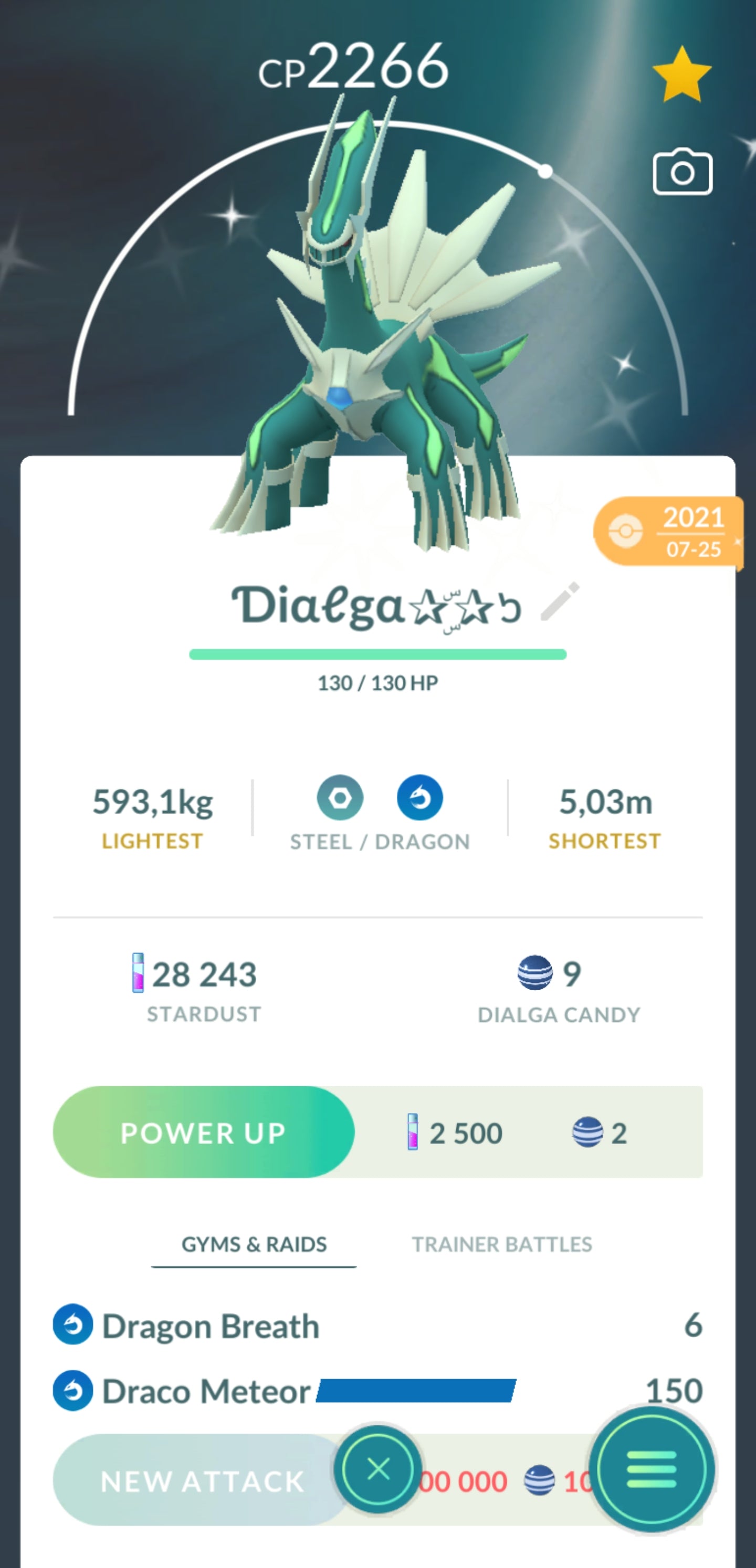This screenshot has width=756, height=1568.
Task: Close the Pokémon details screen
Action: [377, 1469]
